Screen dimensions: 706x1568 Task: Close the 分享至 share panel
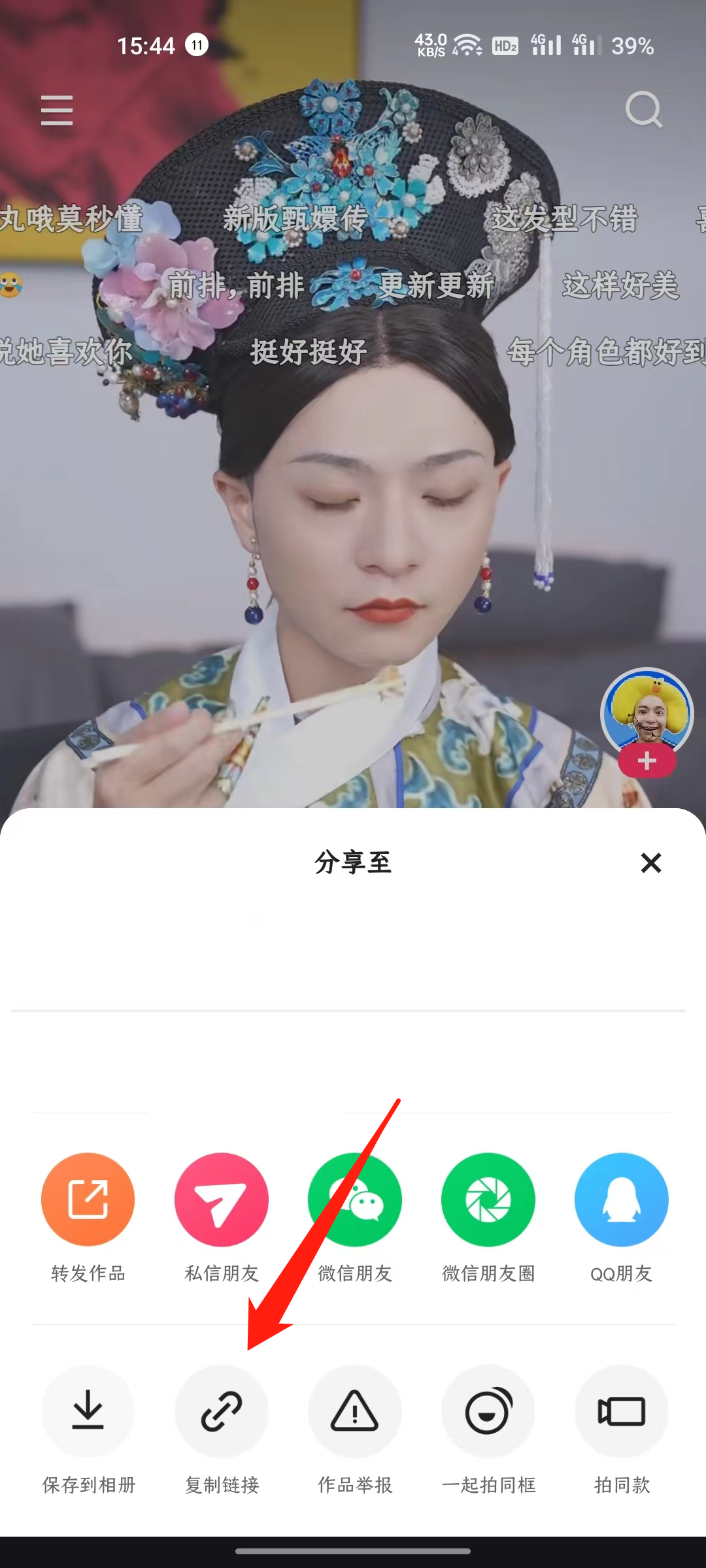click(x=651, y=863)
